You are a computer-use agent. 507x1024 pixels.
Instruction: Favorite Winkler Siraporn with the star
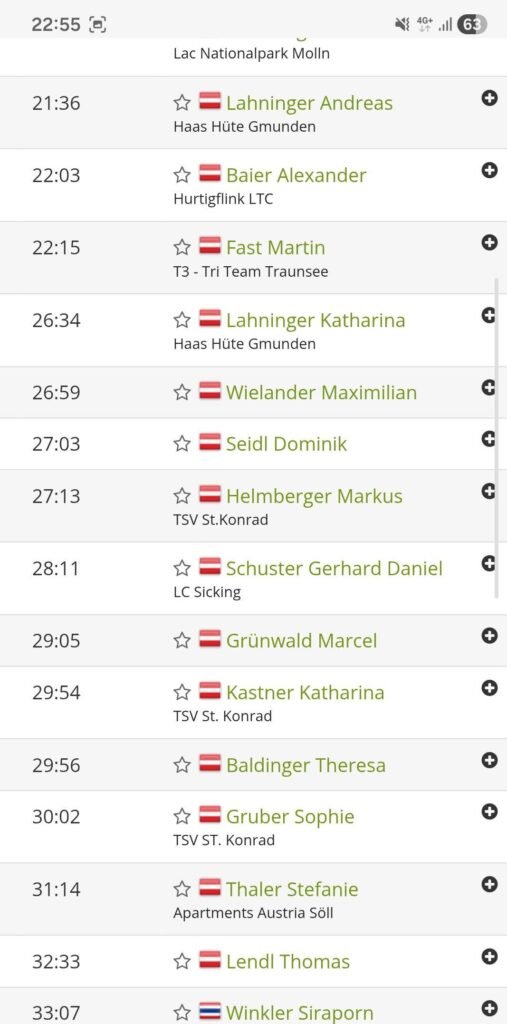[x=182, y=1012]
